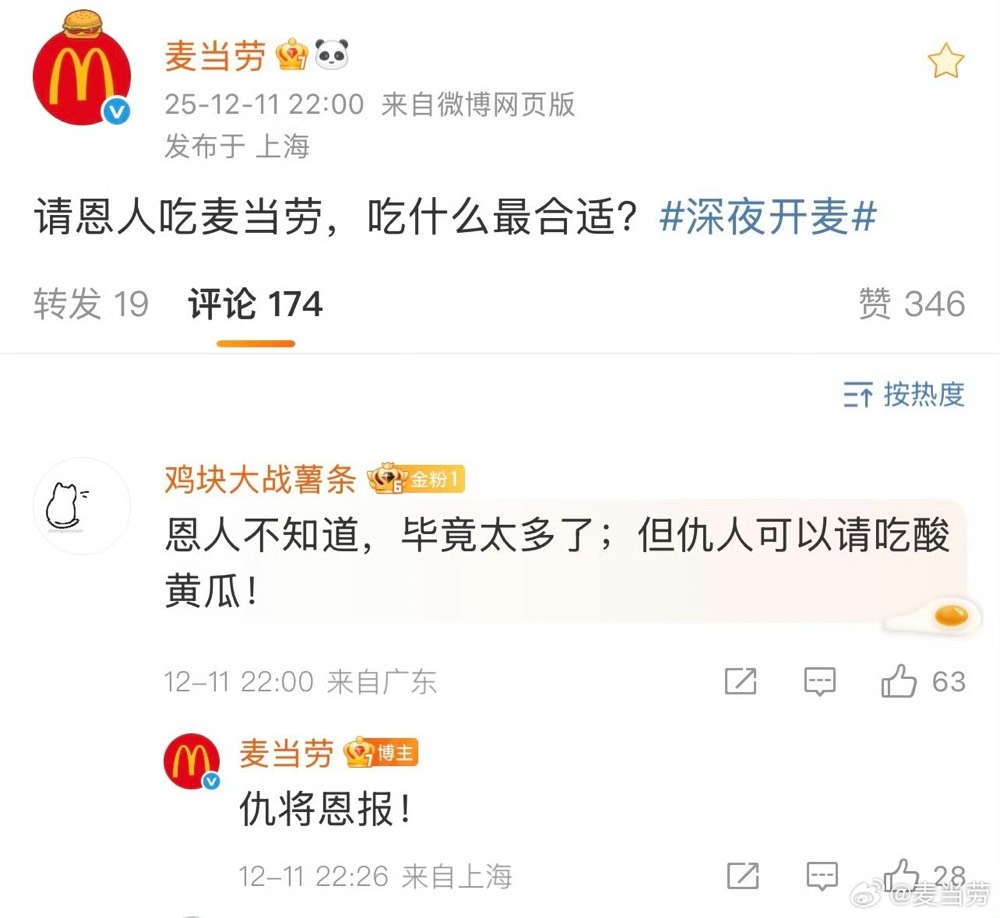This screenshot has height=918, width=1000.
Task: Reply to 鸡块大战薯条's comment
Action: click(x=820, y=682)
